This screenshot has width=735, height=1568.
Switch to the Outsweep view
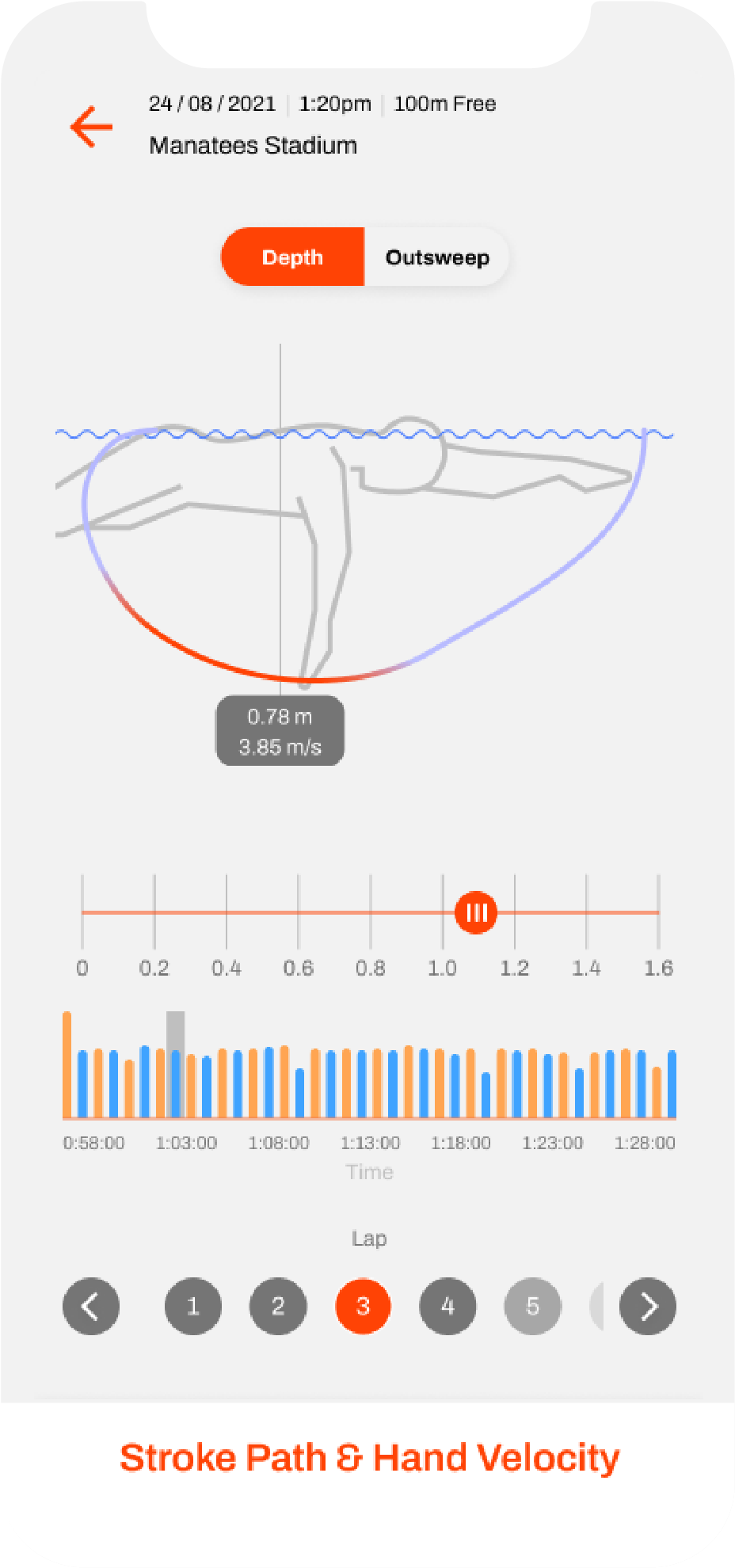point(436,257)
